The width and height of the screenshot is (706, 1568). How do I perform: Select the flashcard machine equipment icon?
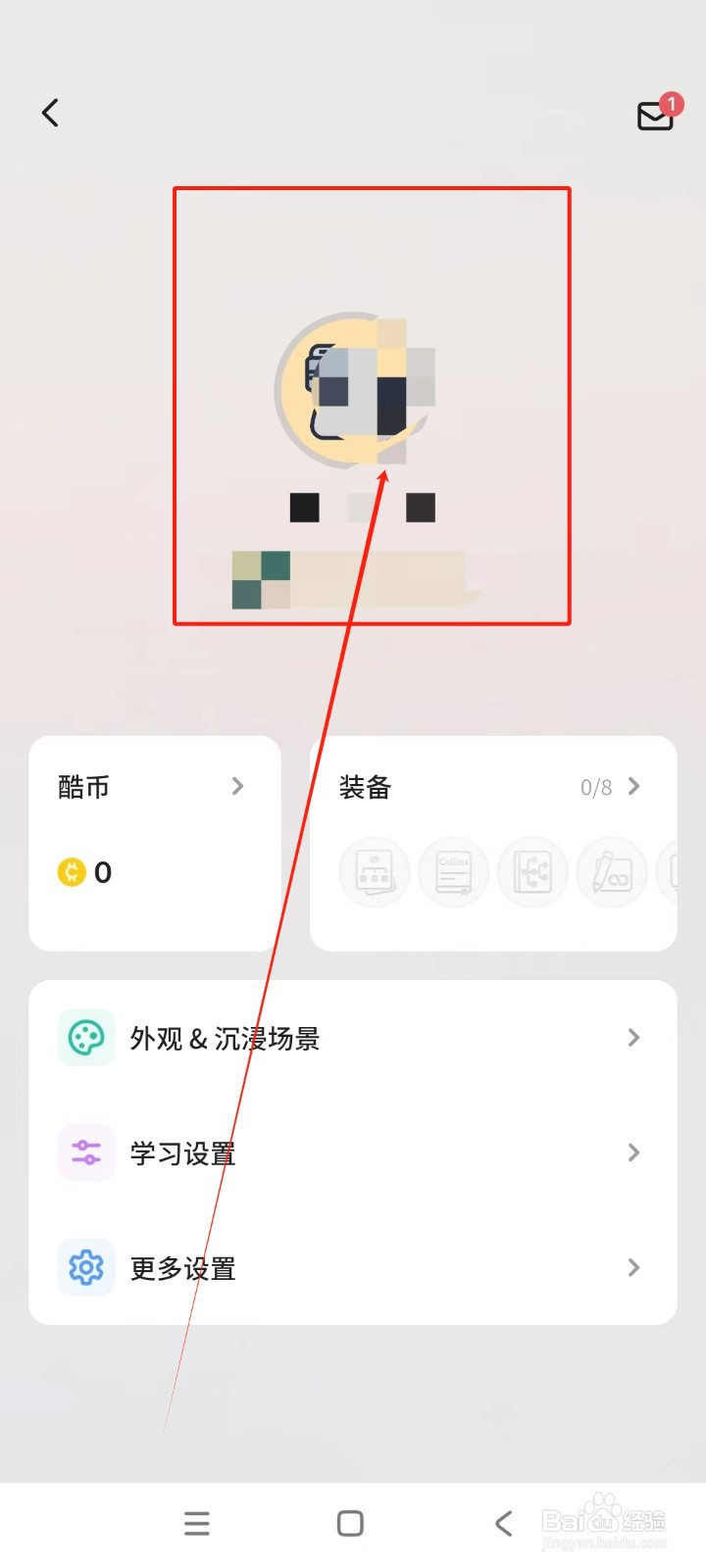tap(374, 871)
